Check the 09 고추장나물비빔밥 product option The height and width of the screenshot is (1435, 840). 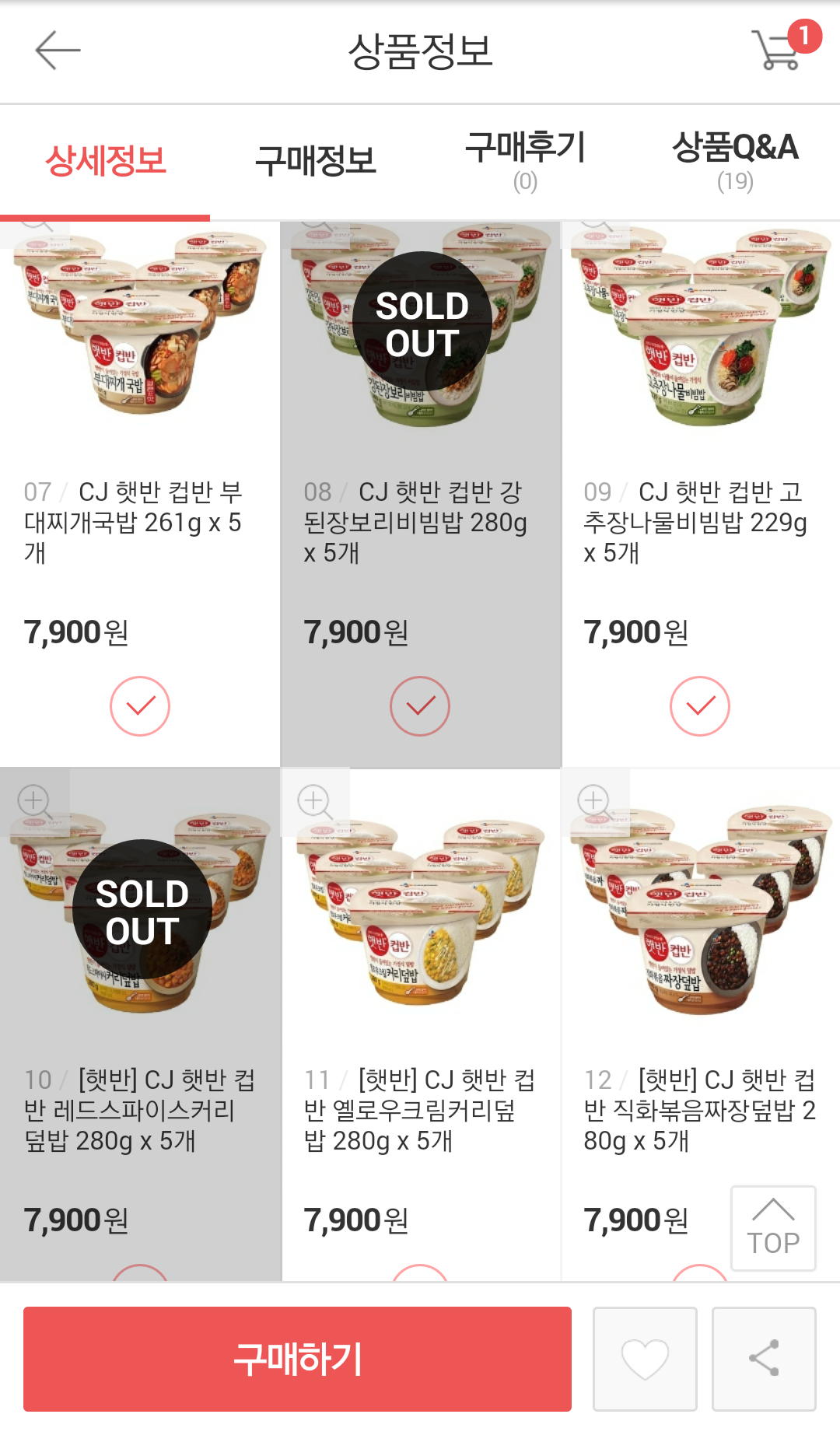(x=700, y=706)
